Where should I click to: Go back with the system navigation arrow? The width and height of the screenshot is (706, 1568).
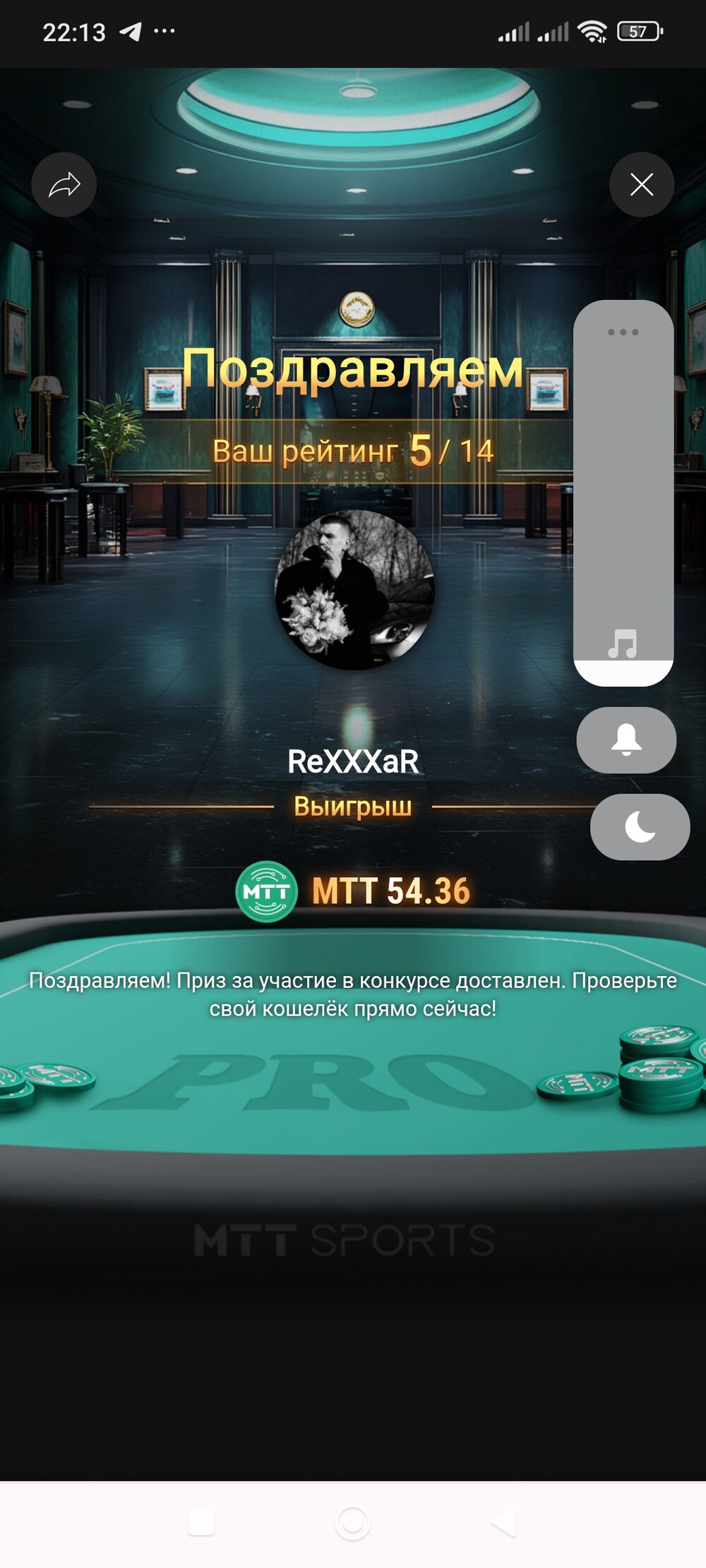pos(504,1523)
